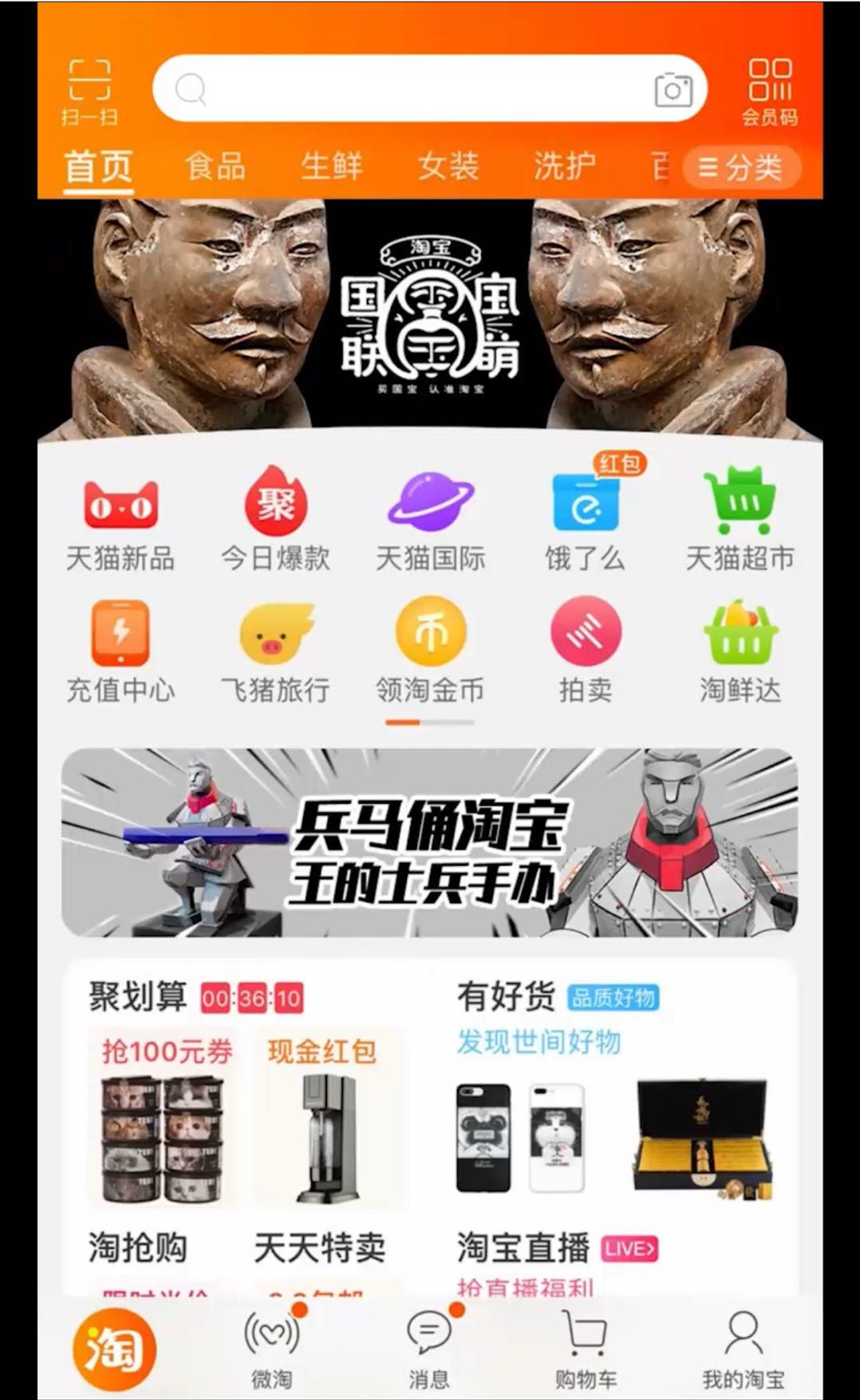Go to 我的淘宝 profile
This screenshot has width=860, height=1400.
coord(743,1351)
